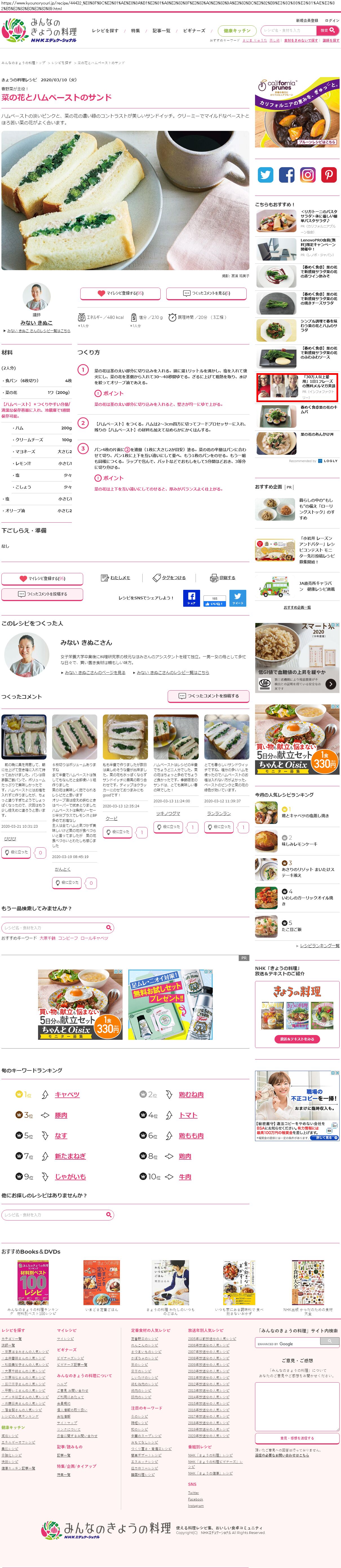Screen dimensions: 341x1568
Task: Go to 特集 from the top navigation
Action: point(136,30)
